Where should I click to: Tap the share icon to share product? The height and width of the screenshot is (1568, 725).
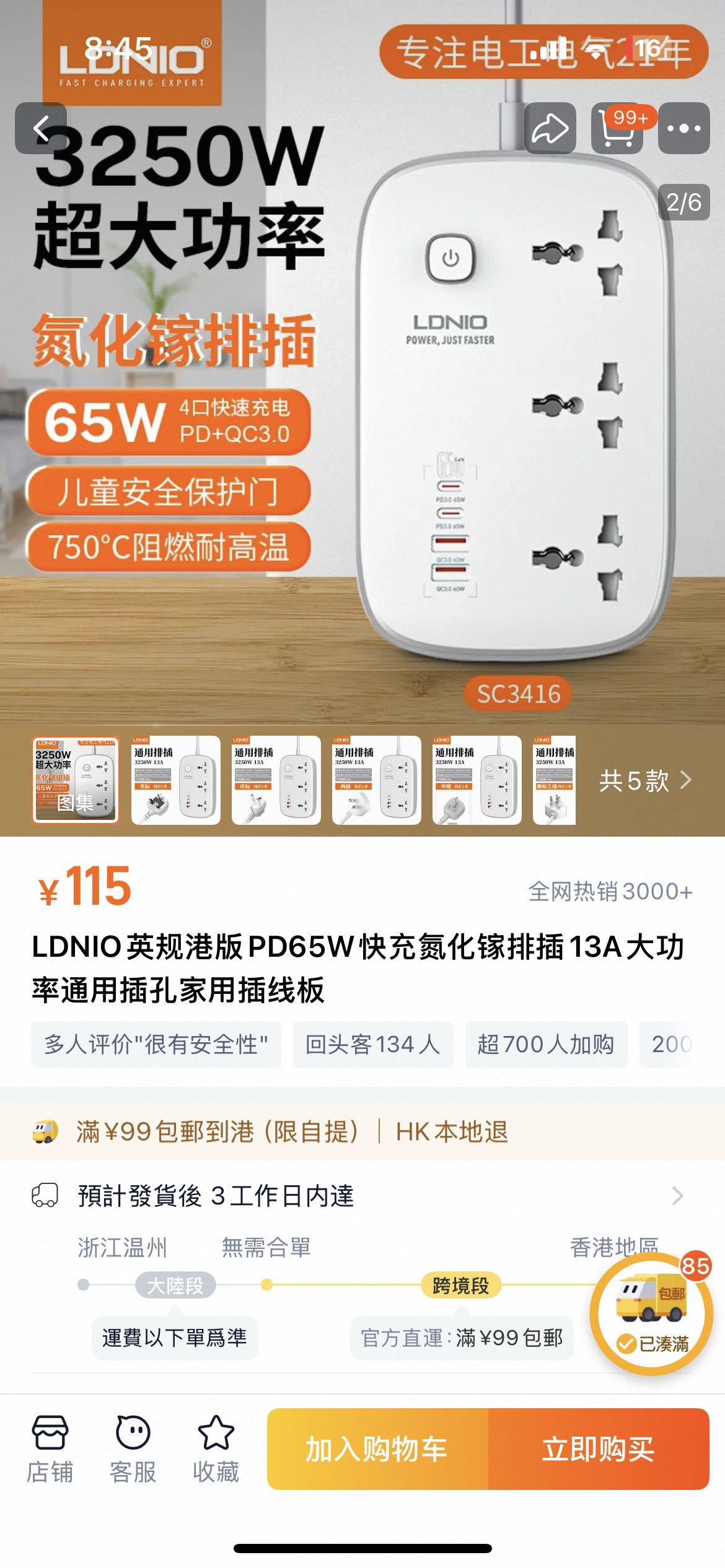(x=549, y=128)
